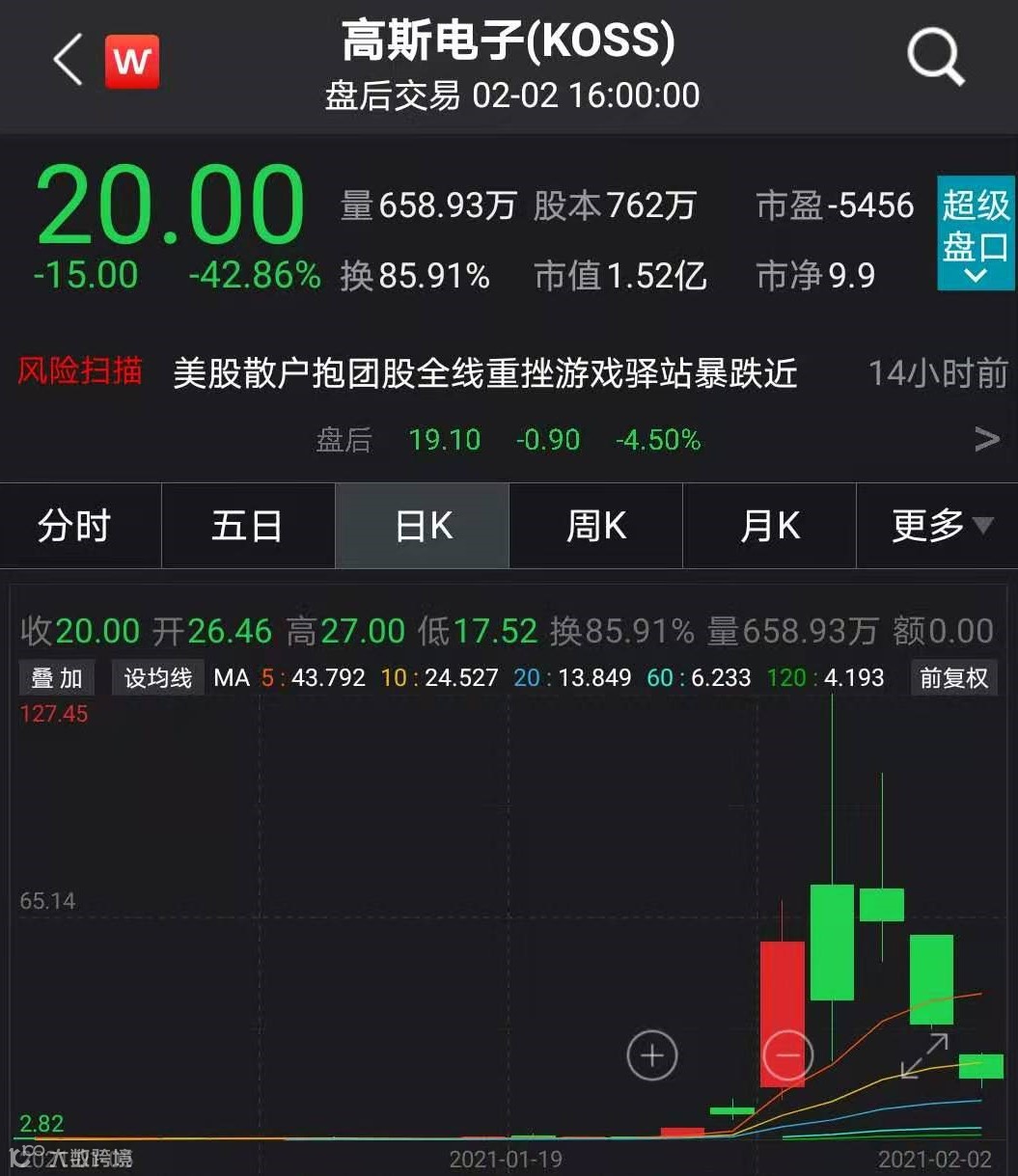Change the 前复权 adjustment mode
1018x1176 pixels.
point(953,678)
